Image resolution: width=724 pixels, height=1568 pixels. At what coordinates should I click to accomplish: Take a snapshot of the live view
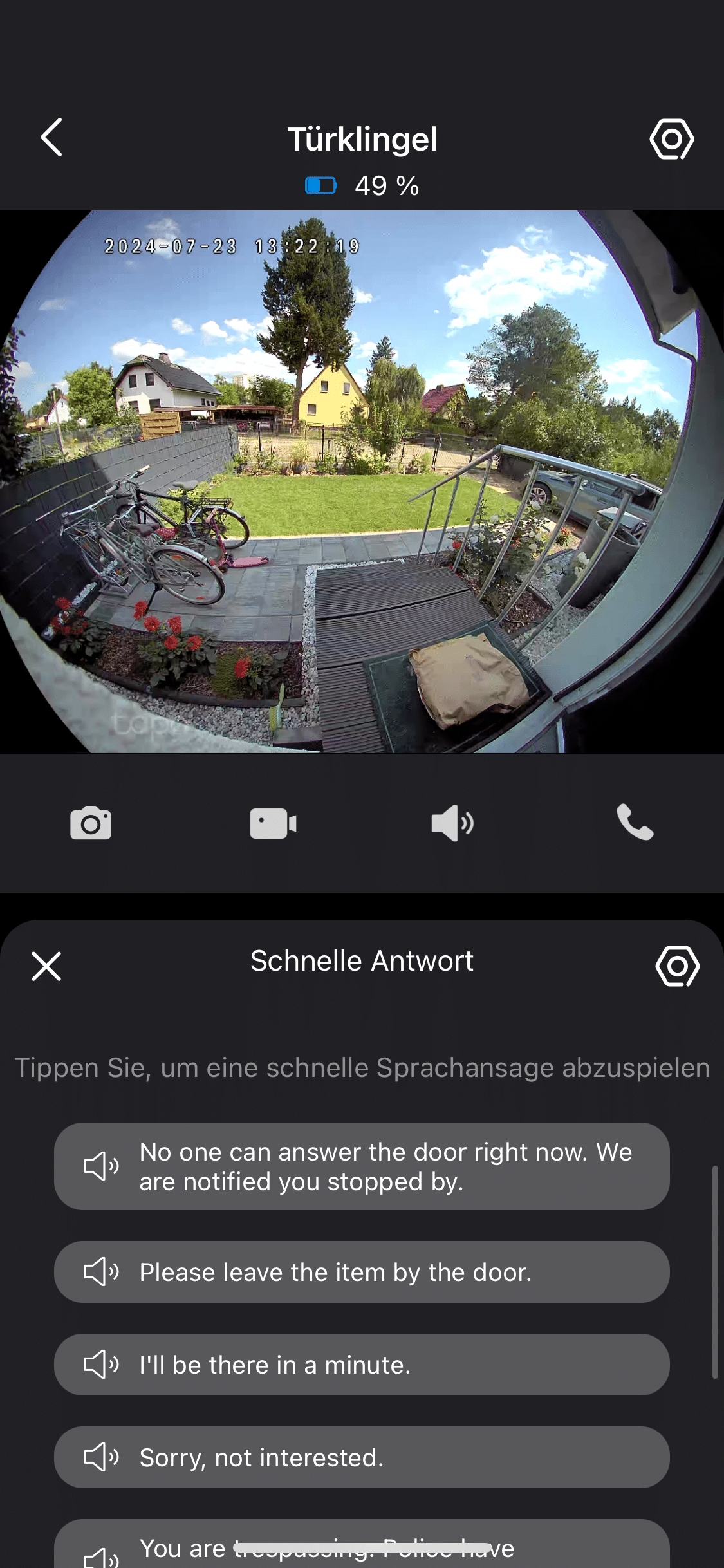tap(91, 823)
